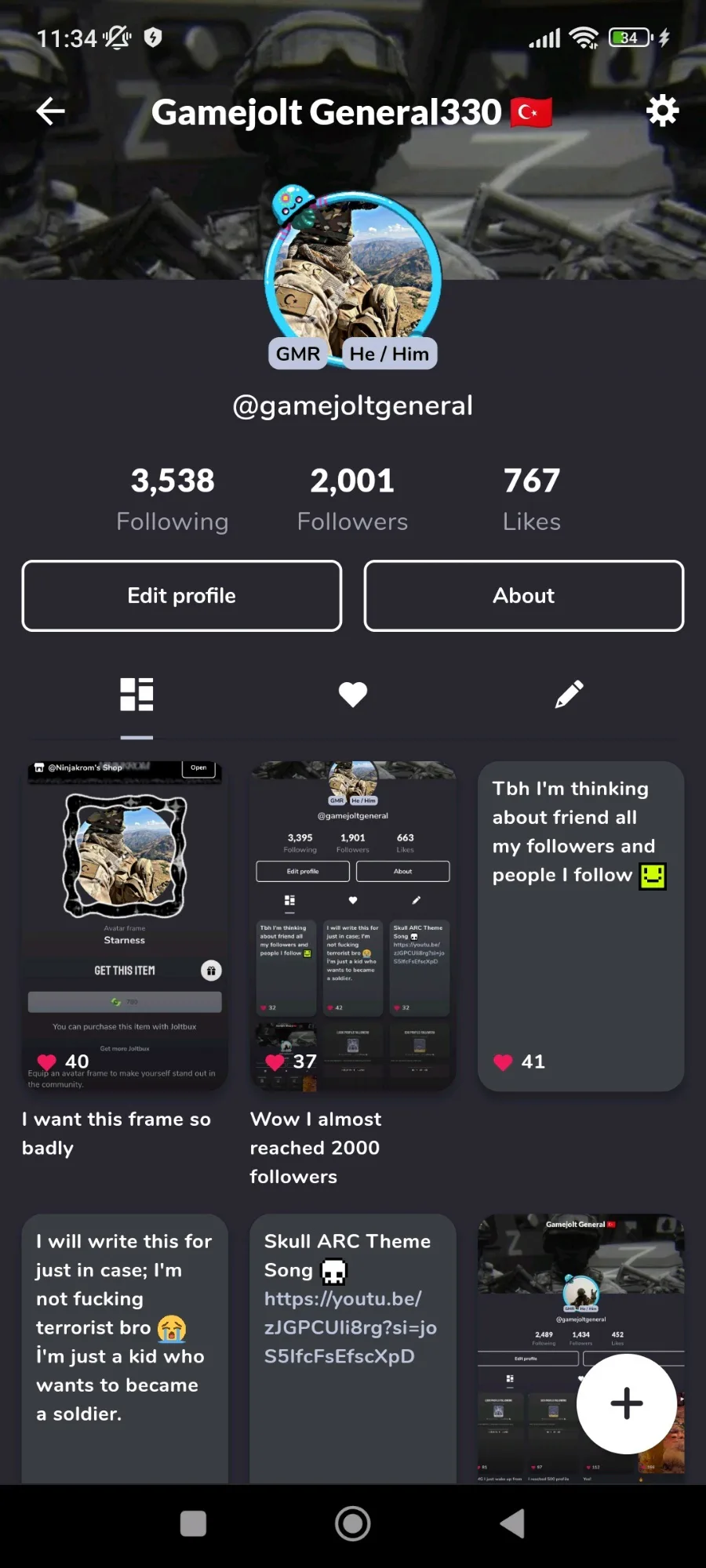
Task: Open the About section
Action: [524, 596]
